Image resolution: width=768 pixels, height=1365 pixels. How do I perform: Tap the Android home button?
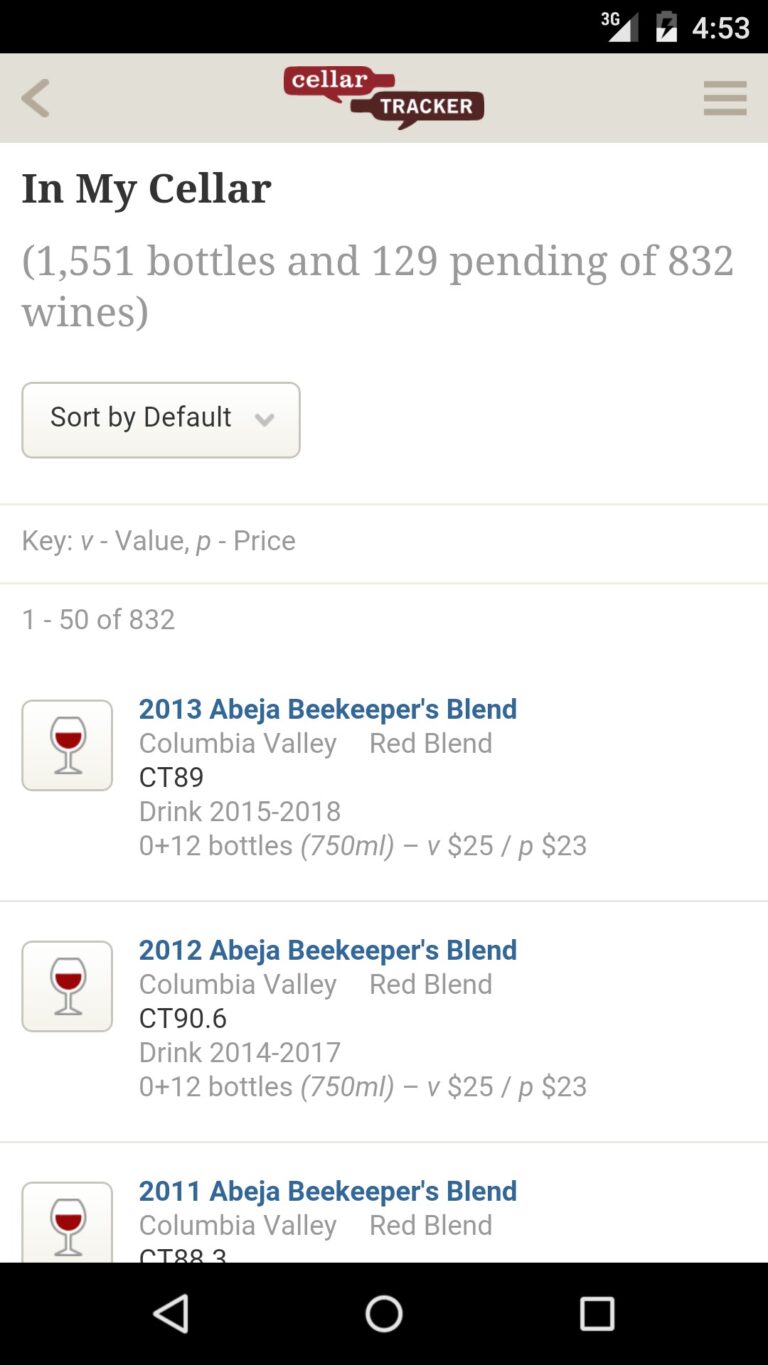pyautogui.click(x=384, y=1314)
